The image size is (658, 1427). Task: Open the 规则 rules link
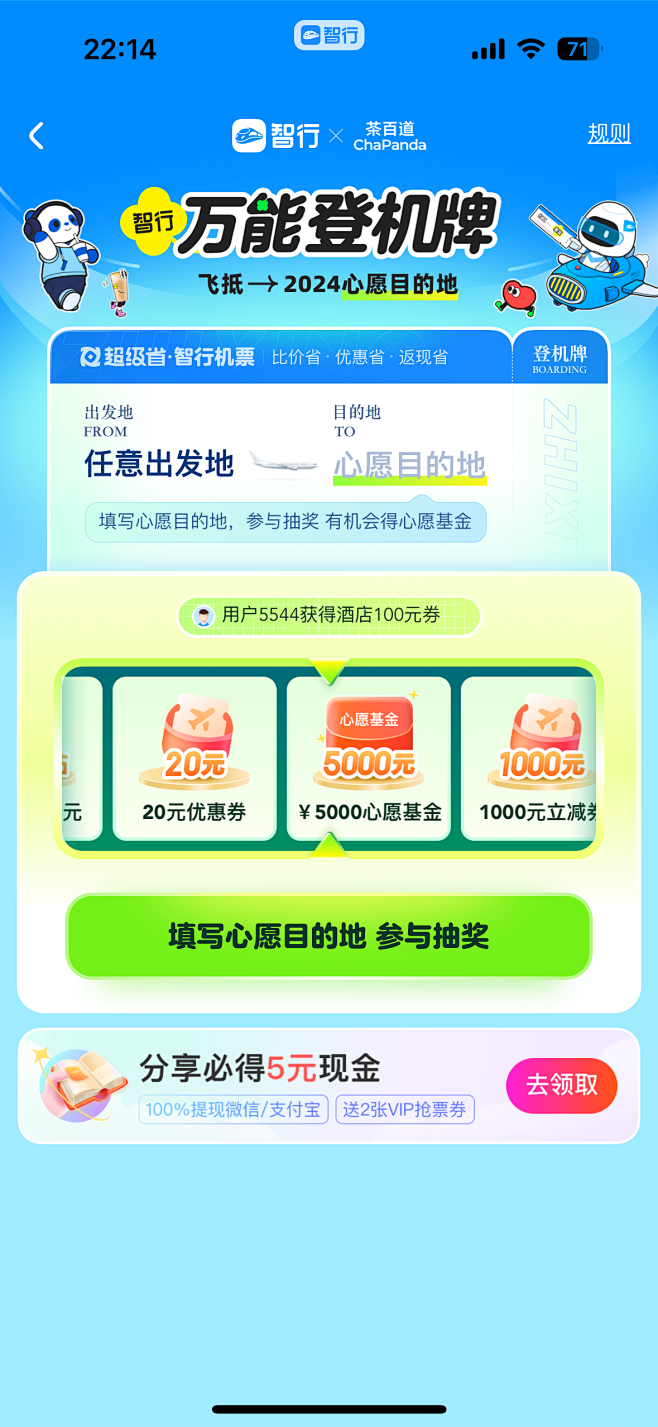(609, 134)
